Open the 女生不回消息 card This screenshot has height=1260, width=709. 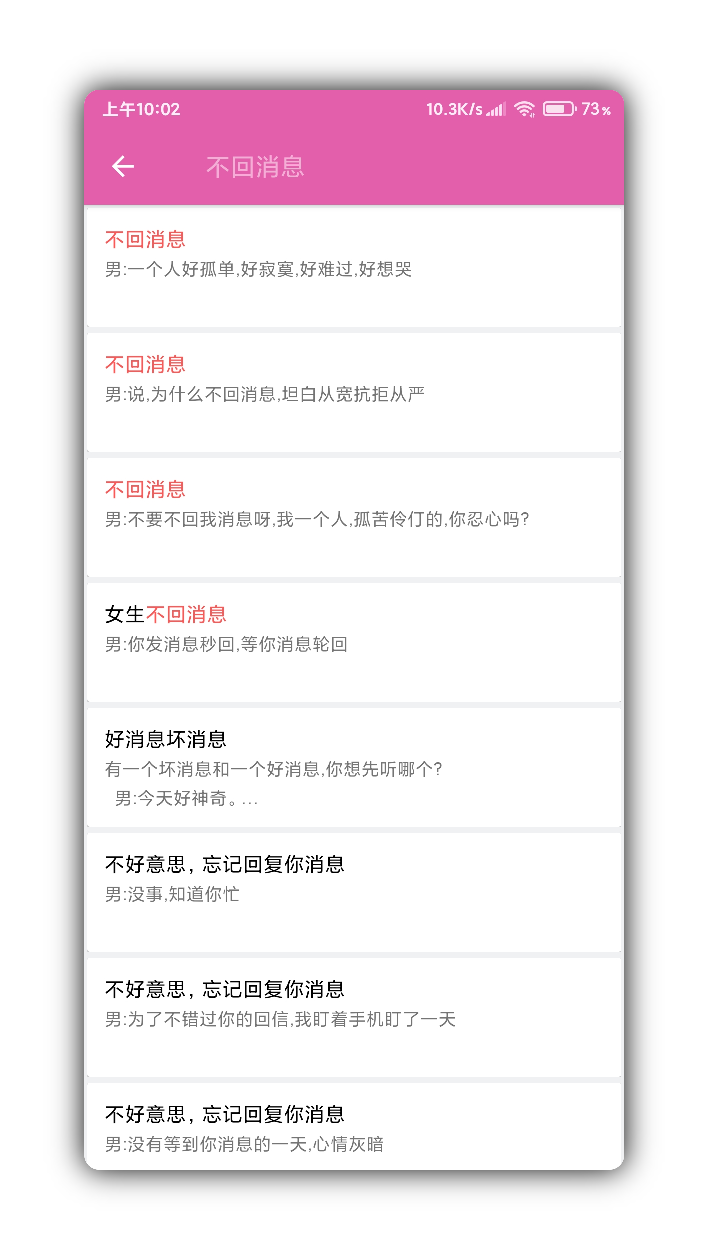[354, 642]
